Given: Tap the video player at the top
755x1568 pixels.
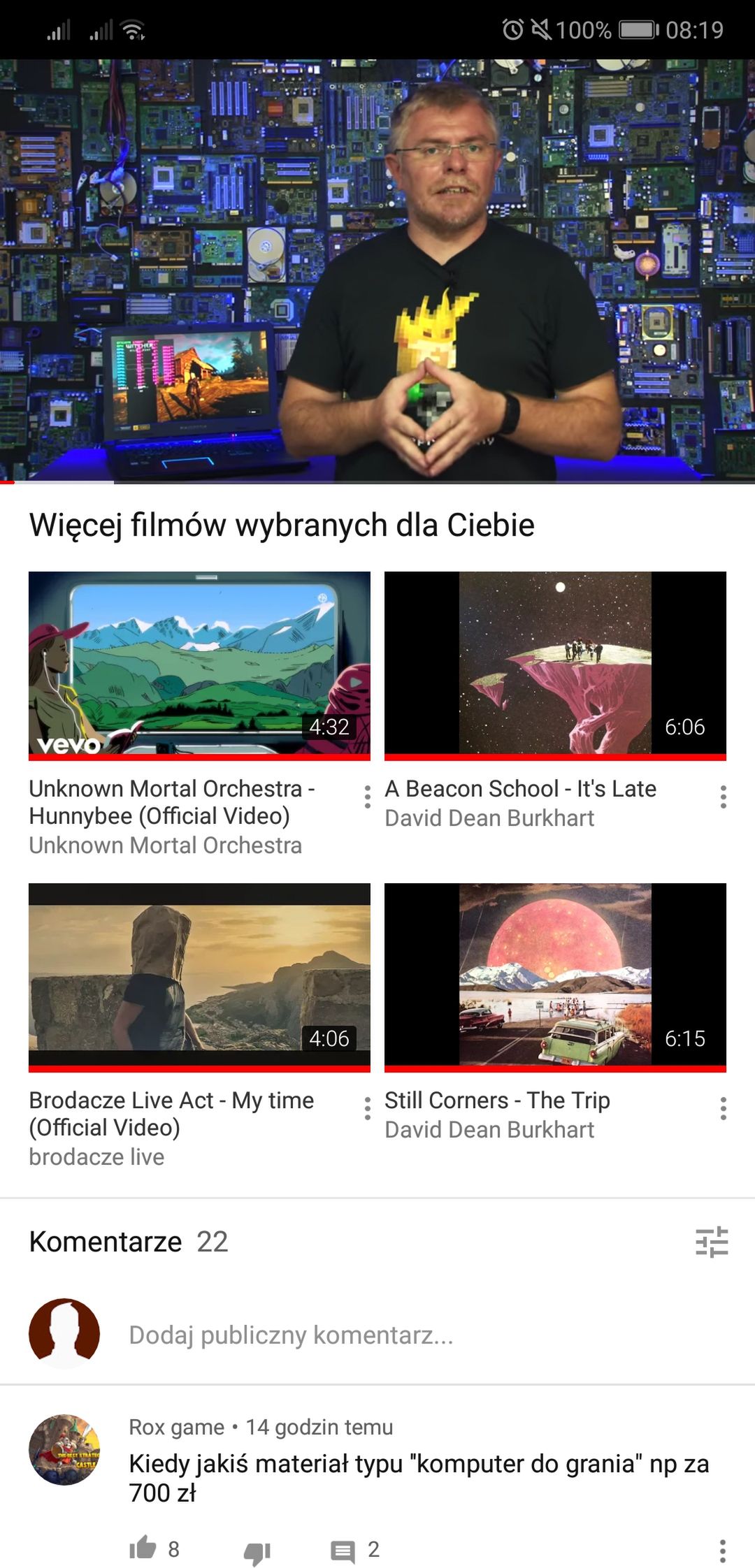Looking at the screenshot, I should (377, 271).
